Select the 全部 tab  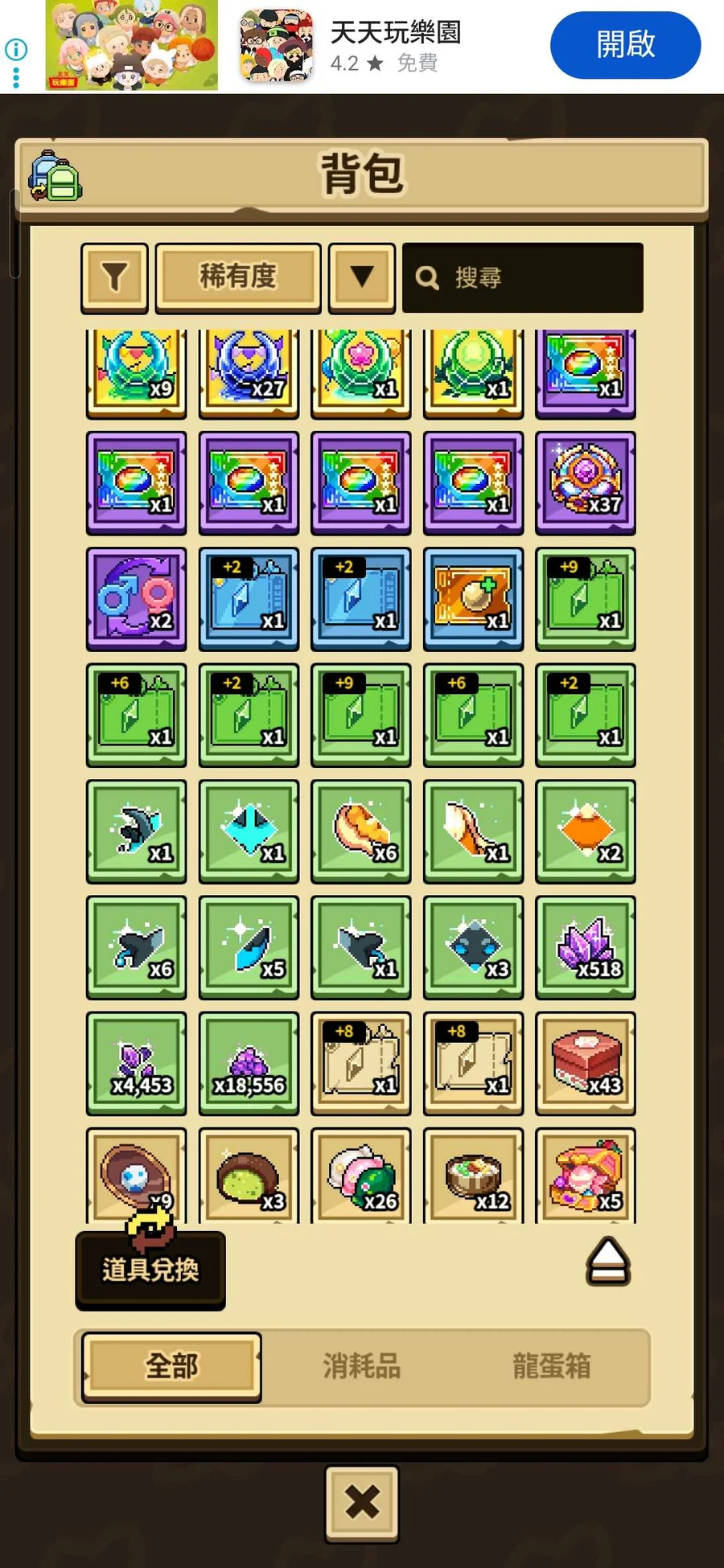click(171, 1366)
